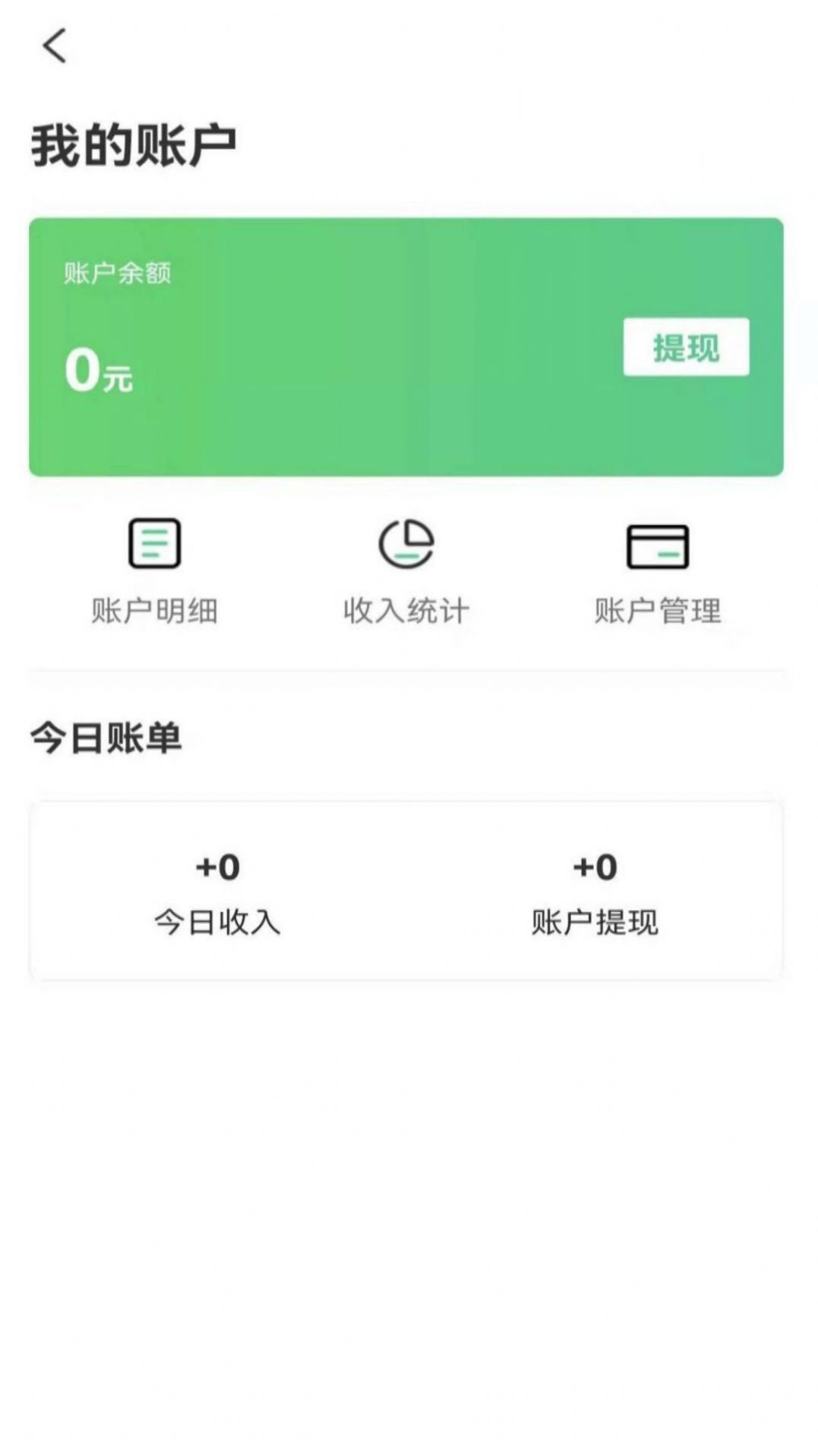Screen dimensions: 818x1456
Task: Open 账户管理 account management
Action: pyautogui.click(x=658, y=573)
